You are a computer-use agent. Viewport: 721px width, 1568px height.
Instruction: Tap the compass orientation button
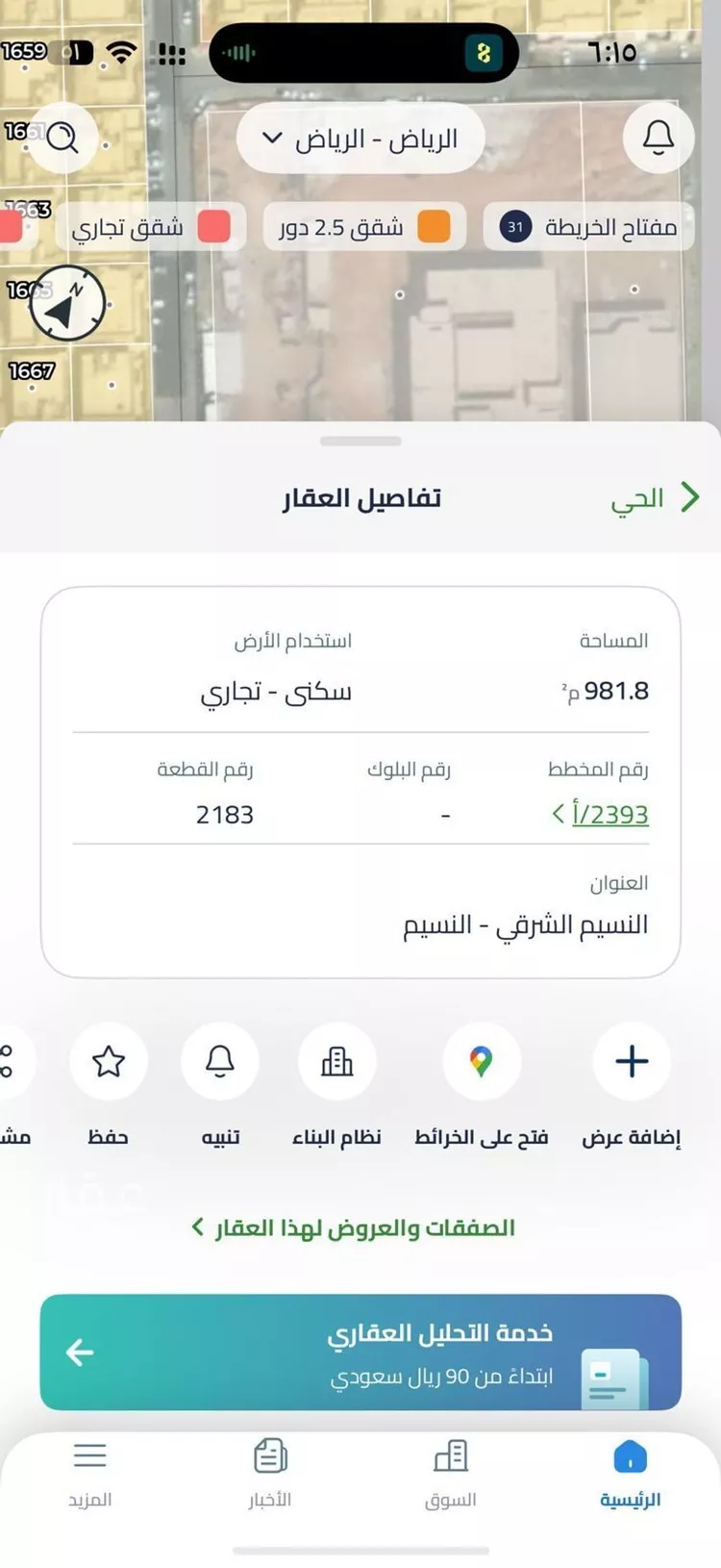tap(66, 304)
